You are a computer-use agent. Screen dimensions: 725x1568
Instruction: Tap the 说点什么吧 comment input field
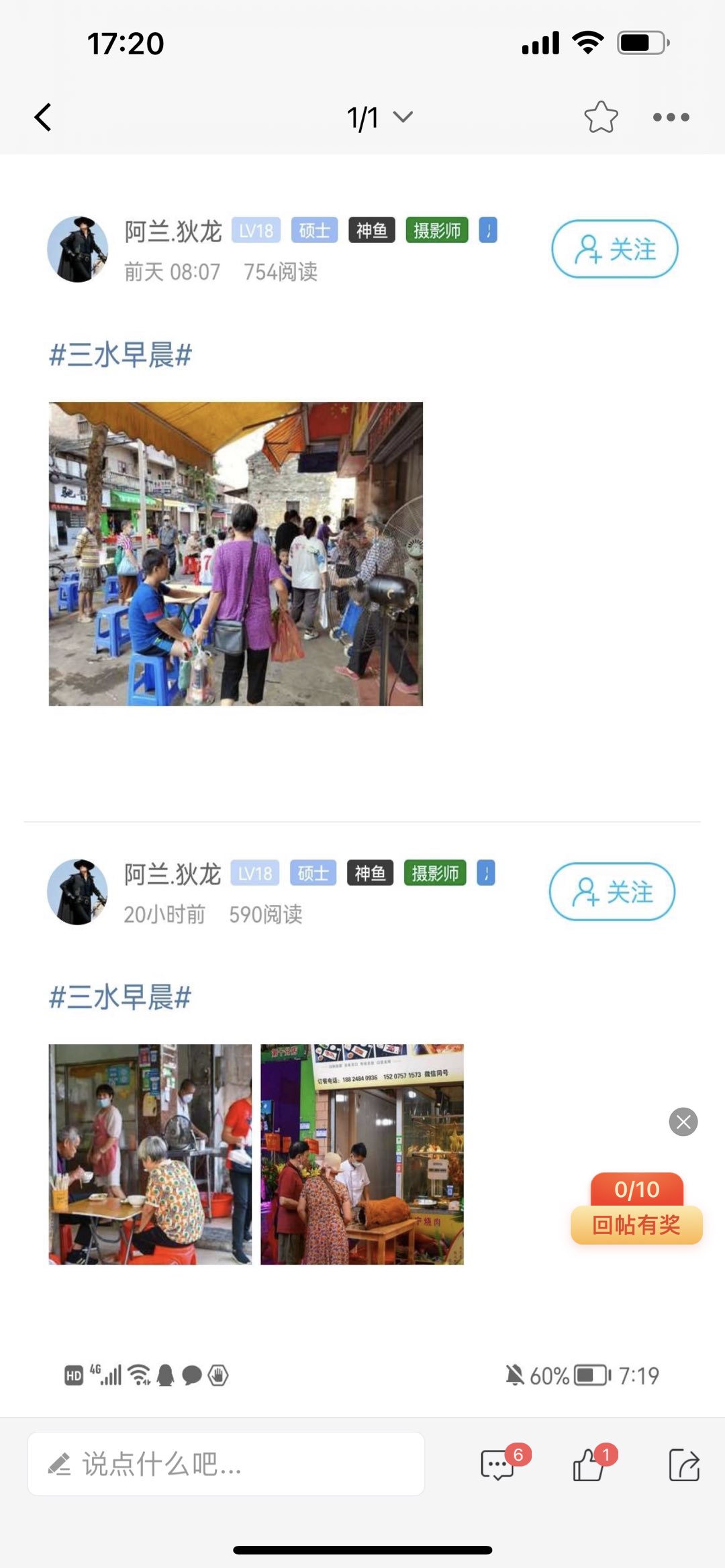pos(226,1464)
